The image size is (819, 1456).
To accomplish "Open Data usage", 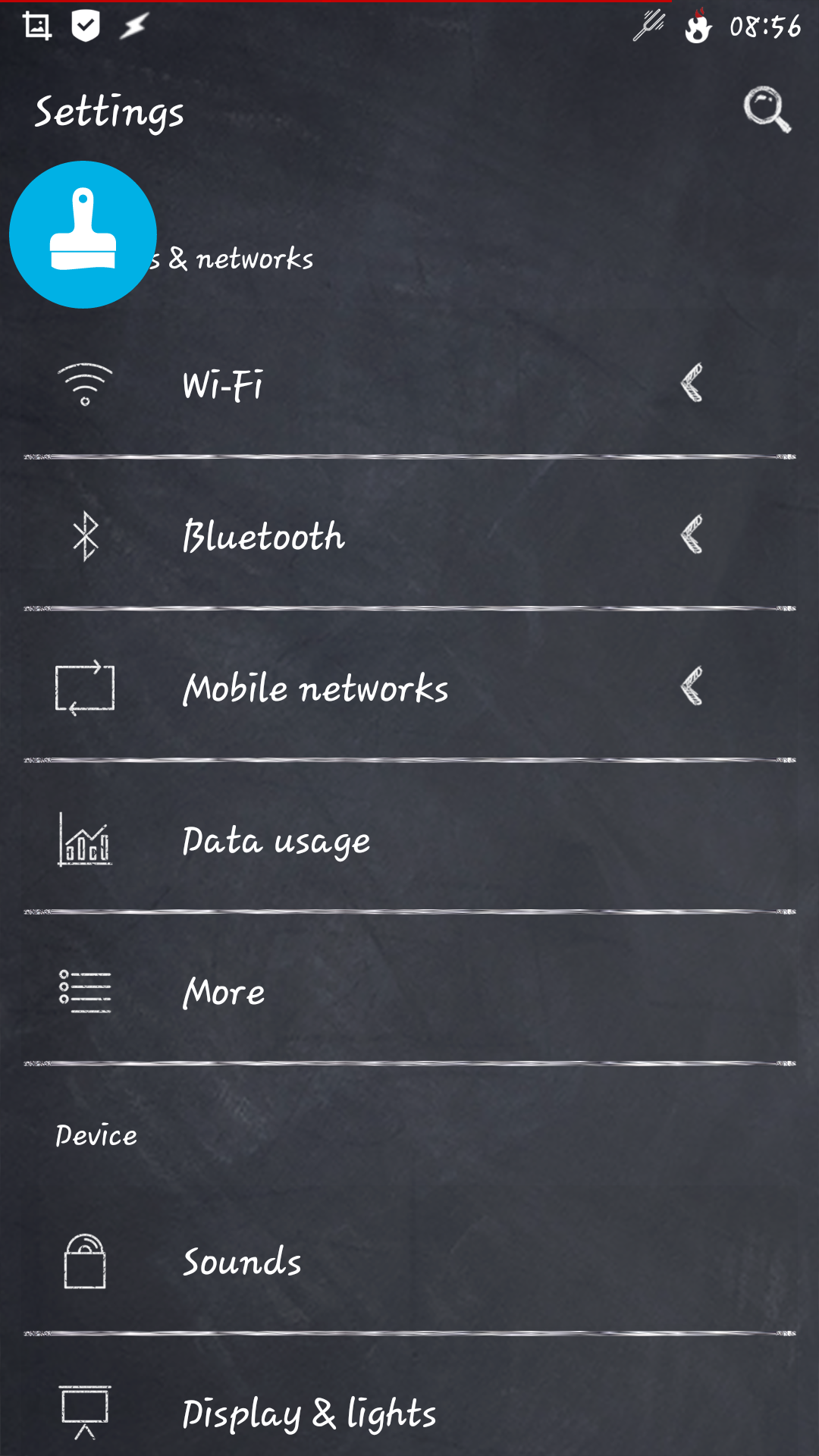I will click(x=409, y=838).
